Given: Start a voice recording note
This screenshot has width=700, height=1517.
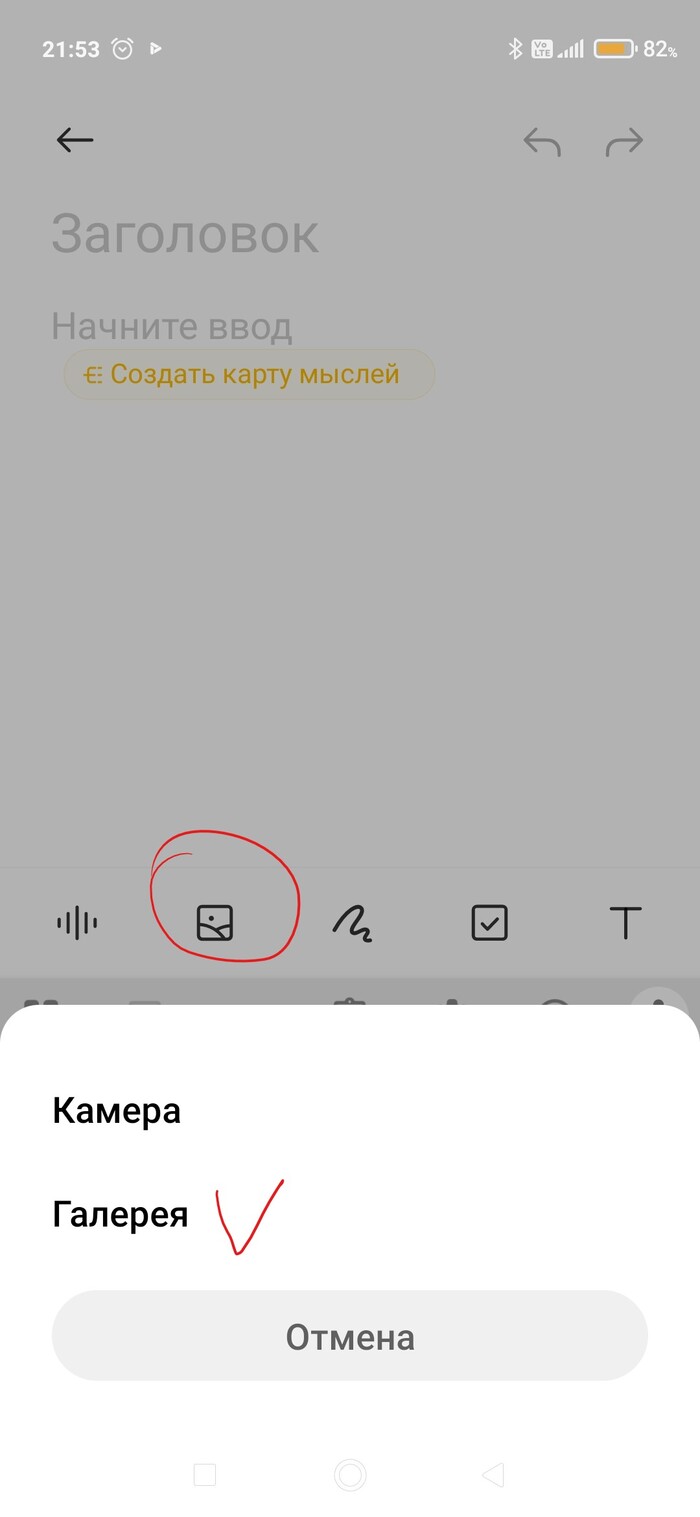Looking at the screenshot, I should tap(77, 923).
